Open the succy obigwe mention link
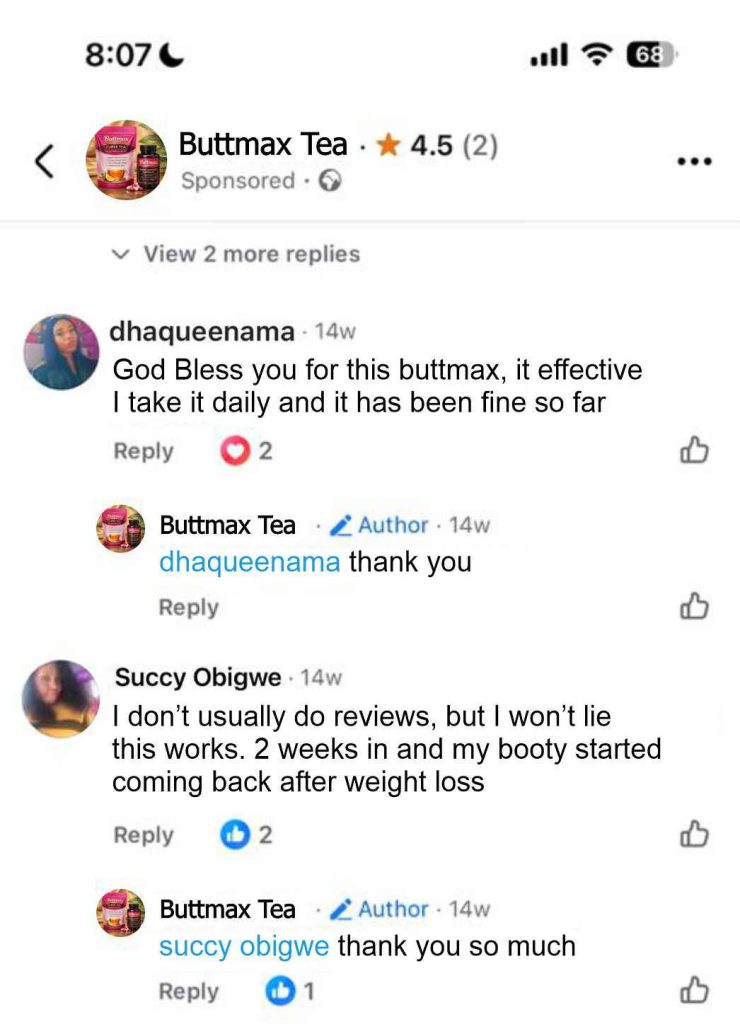The height and width of the screenshot is (1024, 740). (244, 946)
